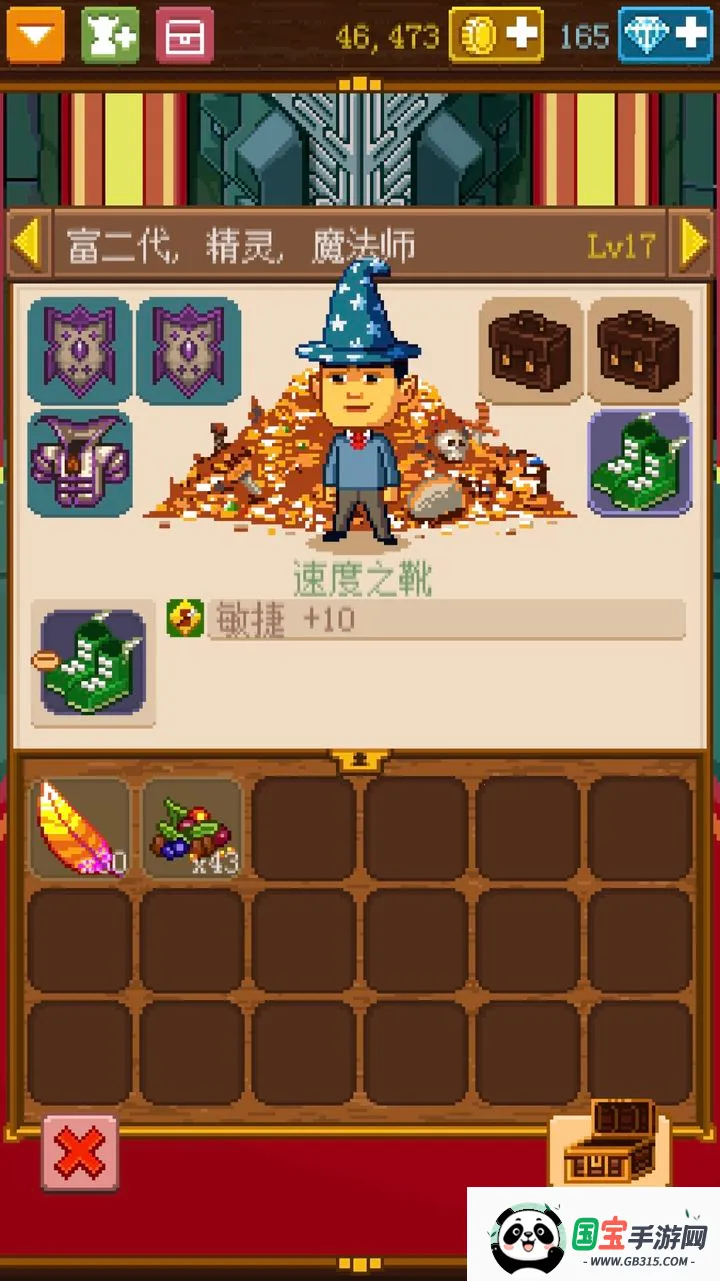Select the equipped purple shield icon
The height and width of the screenshot is (1281, 720).
click(x=78, y=352)
